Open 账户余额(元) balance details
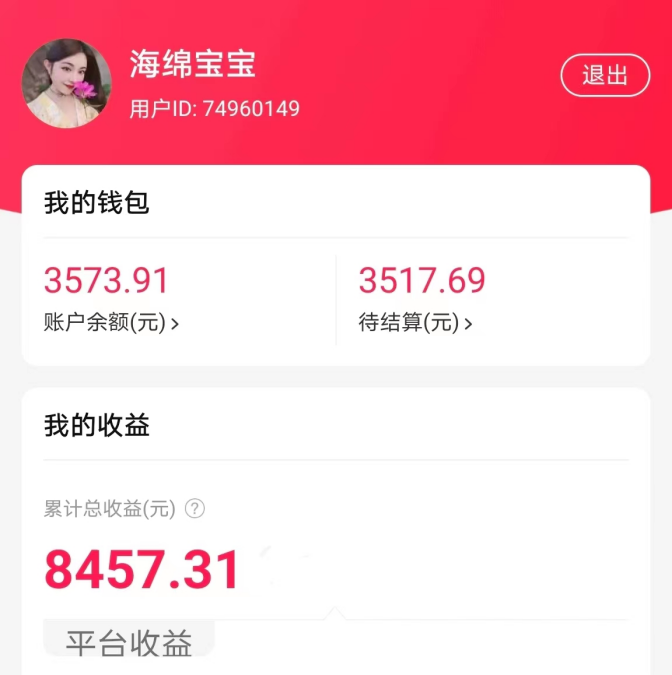The width and height of the screenshot is (672, 675). click(111, 323)
